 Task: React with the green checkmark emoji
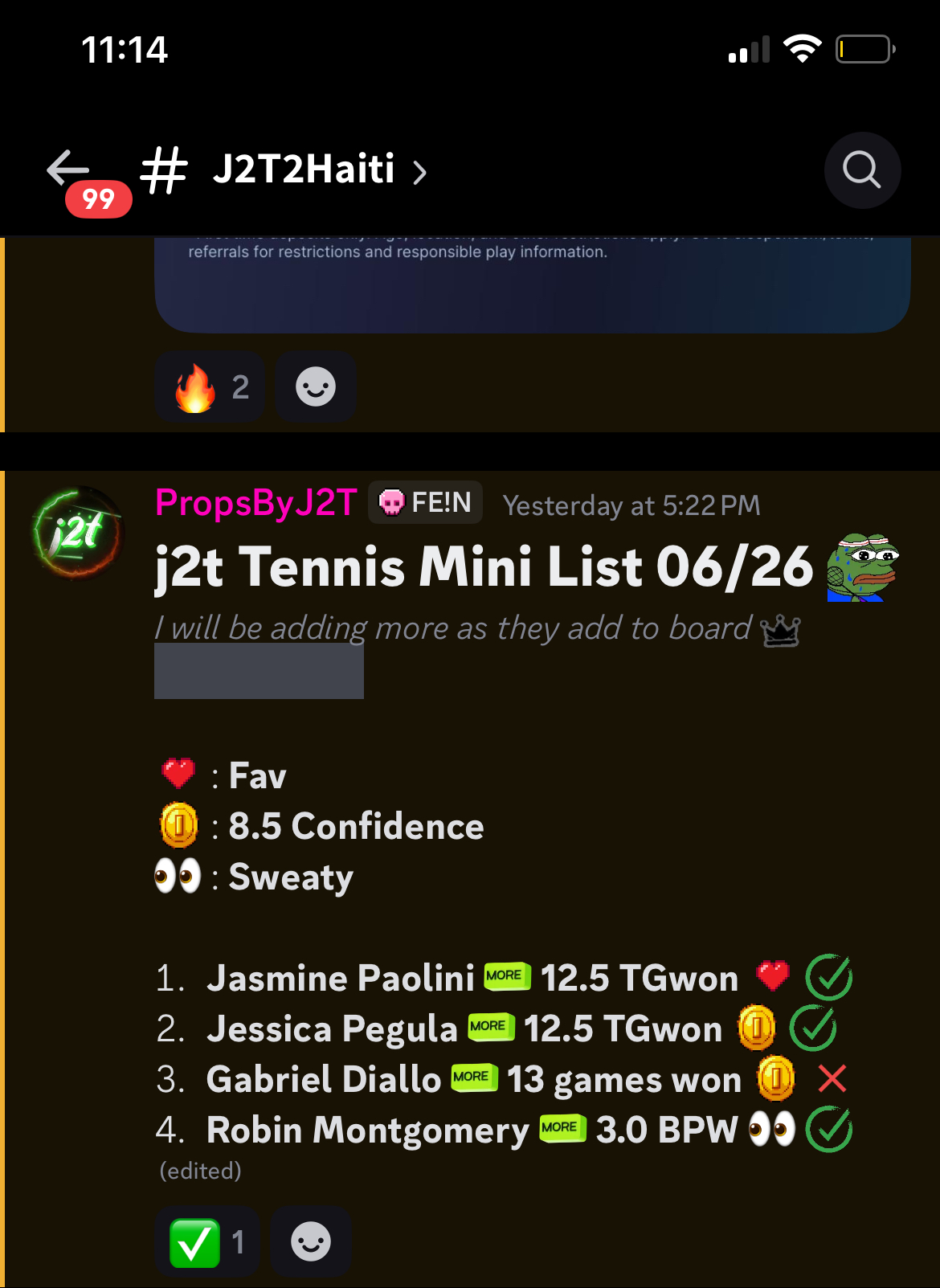point(207,1242)
